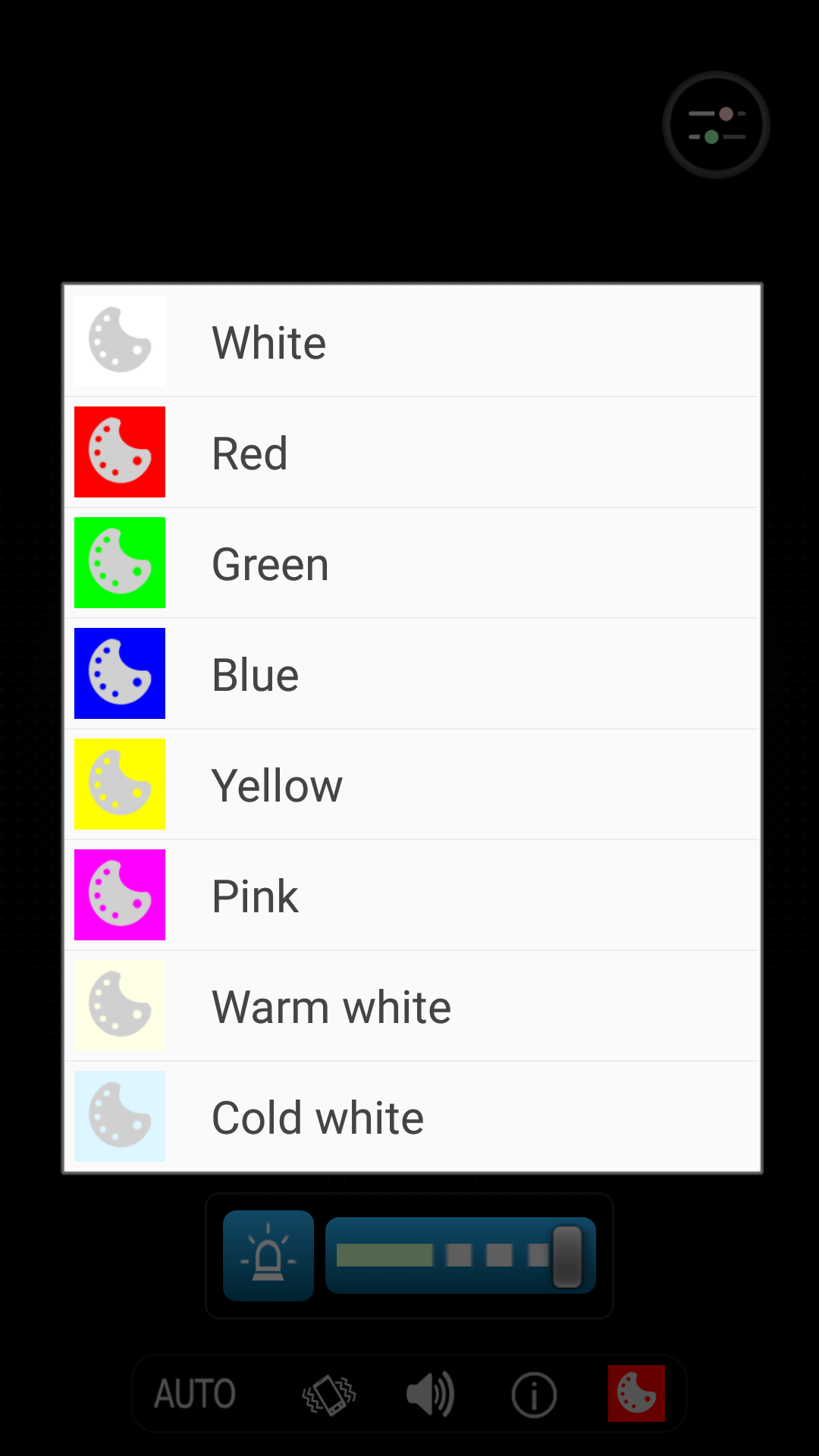This screenshot has width=819, height=1456.
Task: Enable AUTO mode
Action: click(x=195, y=1394)
